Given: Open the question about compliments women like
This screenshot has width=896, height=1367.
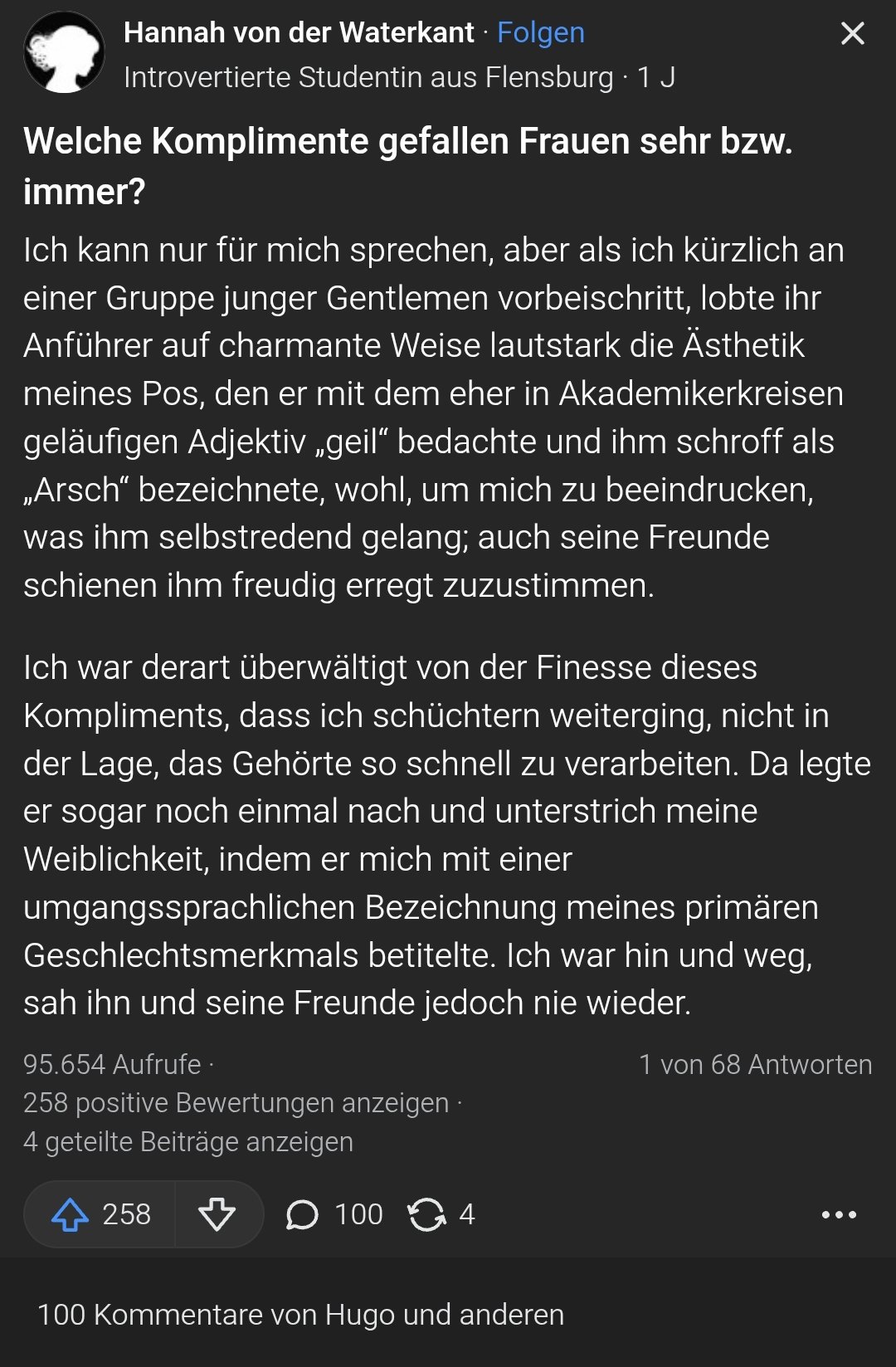Looking at the screenshot, I should [x=407, y=166].
